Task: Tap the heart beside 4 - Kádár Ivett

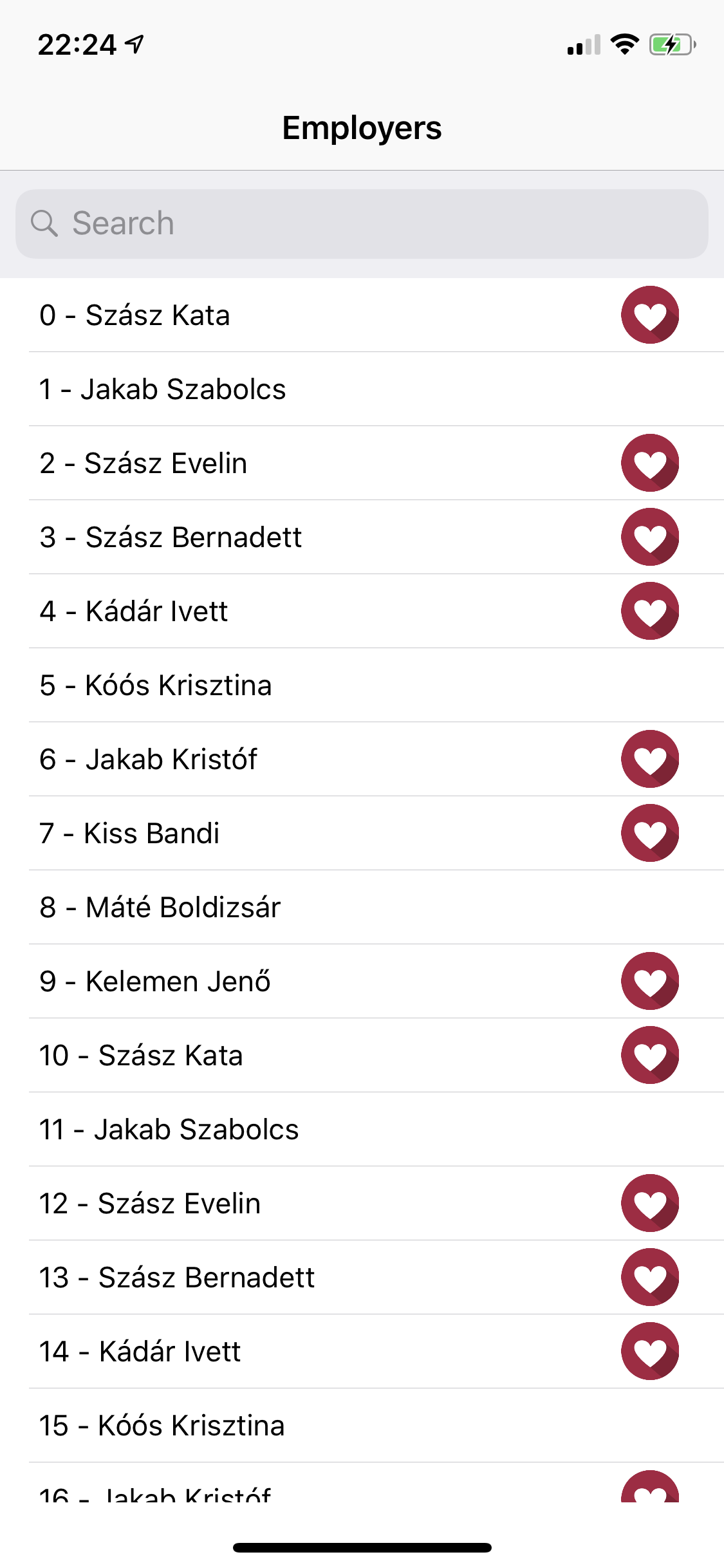Action: [x=650, y=611]
